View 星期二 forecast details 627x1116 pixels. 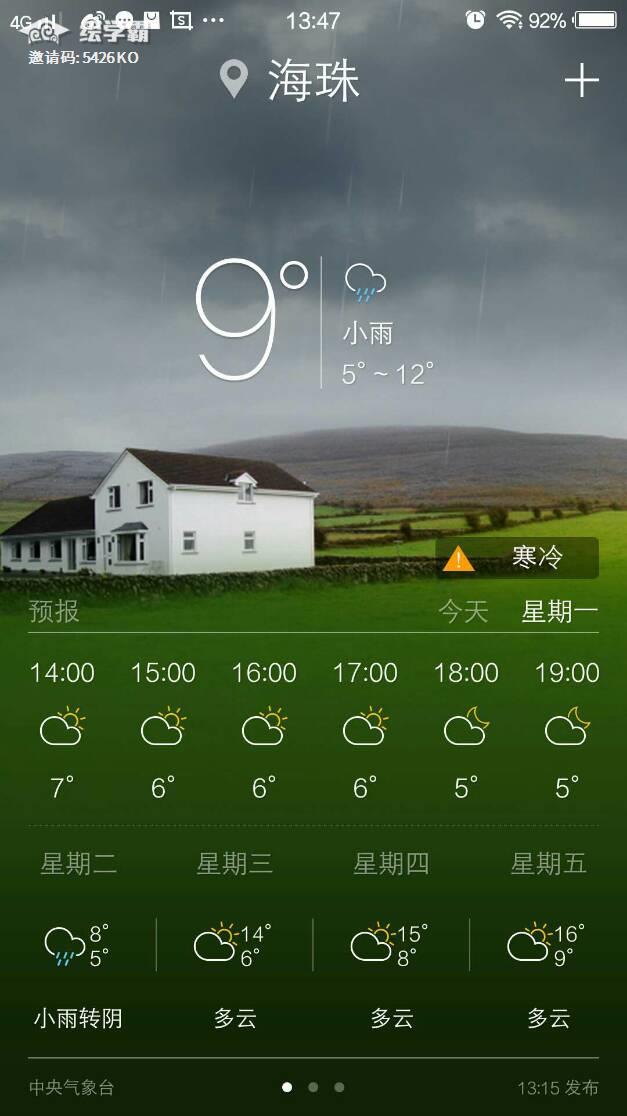(78, 941)
